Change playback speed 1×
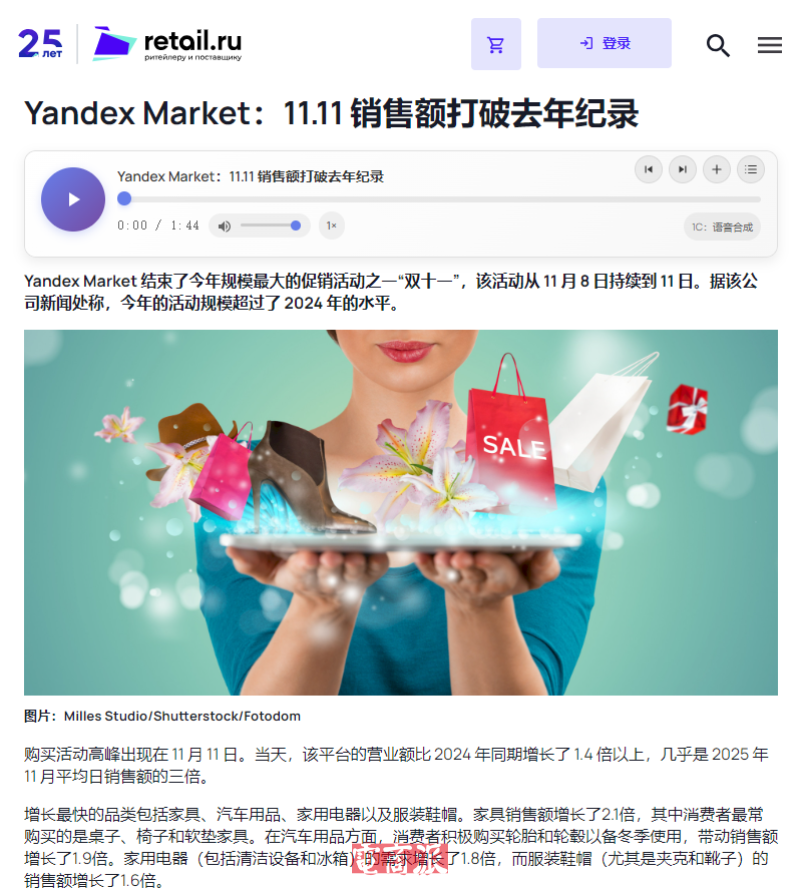Image resolution: width=800 pixels, height=896 pixels. (x=331, y=226)
